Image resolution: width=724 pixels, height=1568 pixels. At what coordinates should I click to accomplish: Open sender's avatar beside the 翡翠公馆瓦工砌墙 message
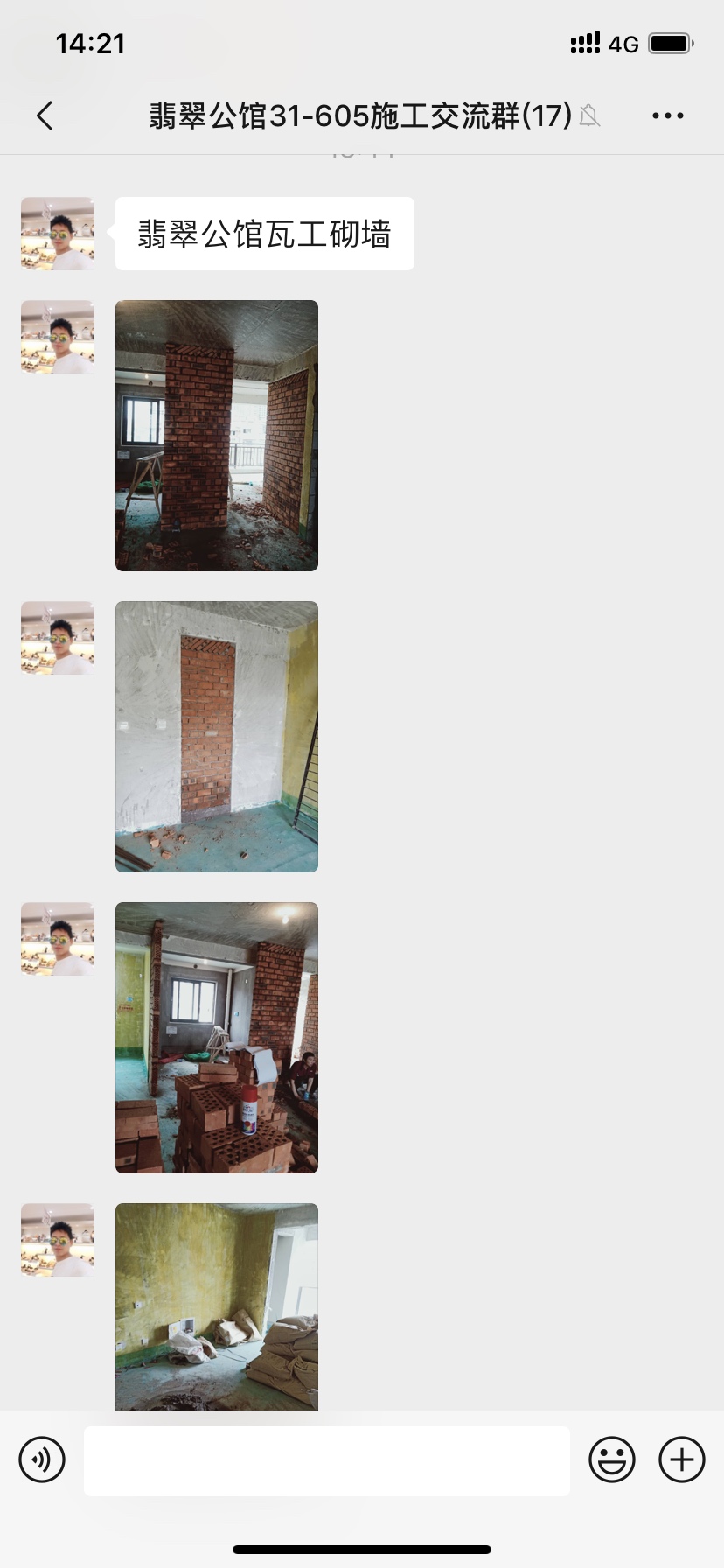(58, 234)
